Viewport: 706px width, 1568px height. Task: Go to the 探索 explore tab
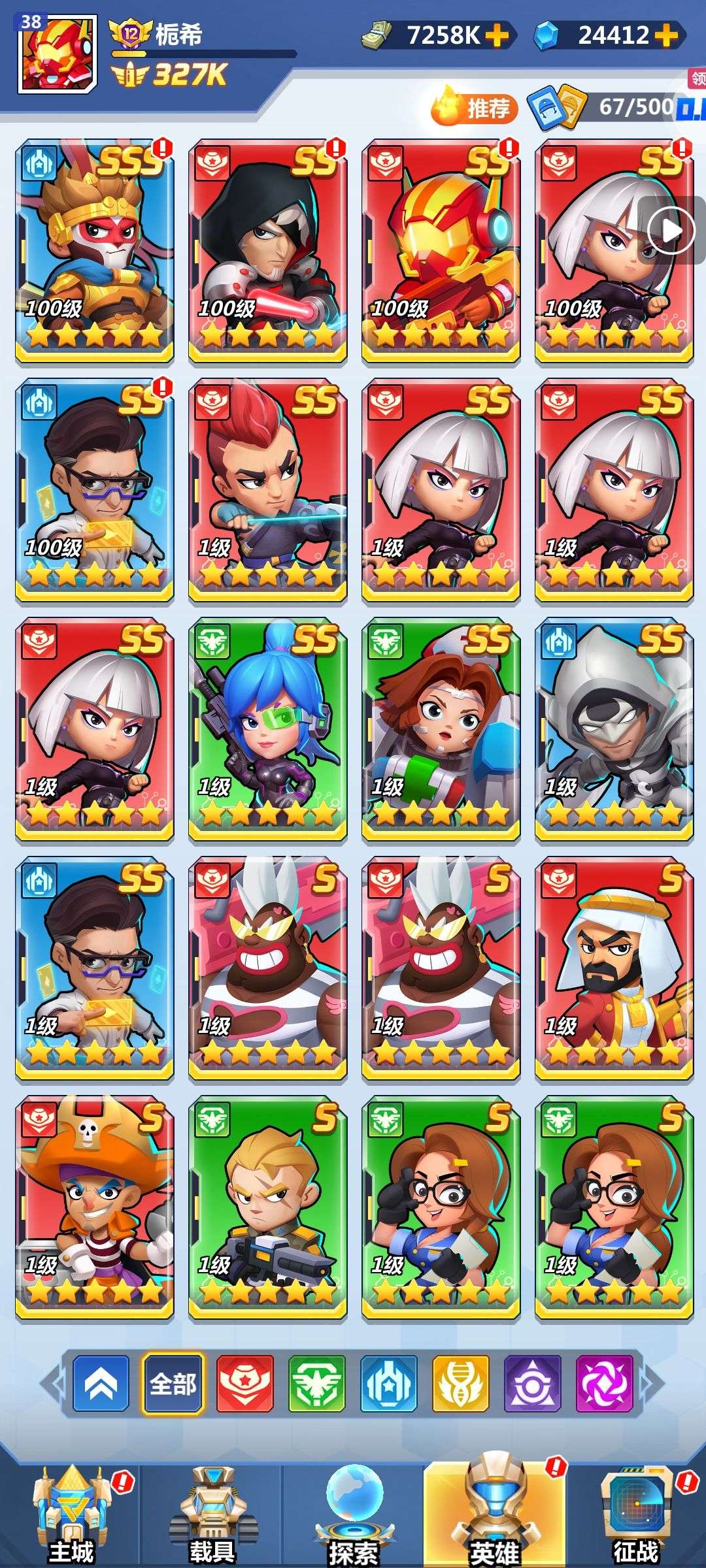coord(353,1517)
